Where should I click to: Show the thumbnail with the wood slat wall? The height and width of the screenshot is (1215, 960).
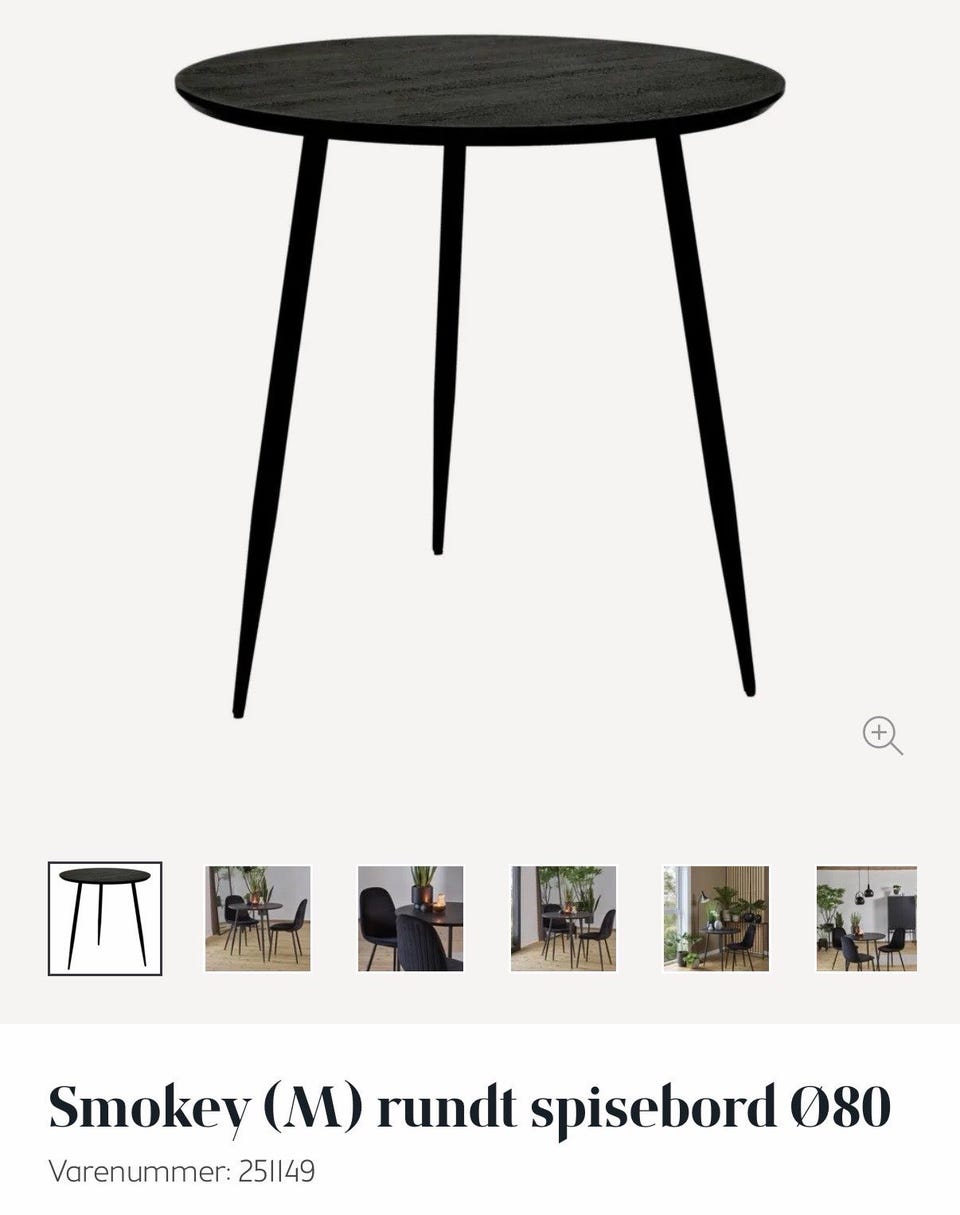point(715,918)
